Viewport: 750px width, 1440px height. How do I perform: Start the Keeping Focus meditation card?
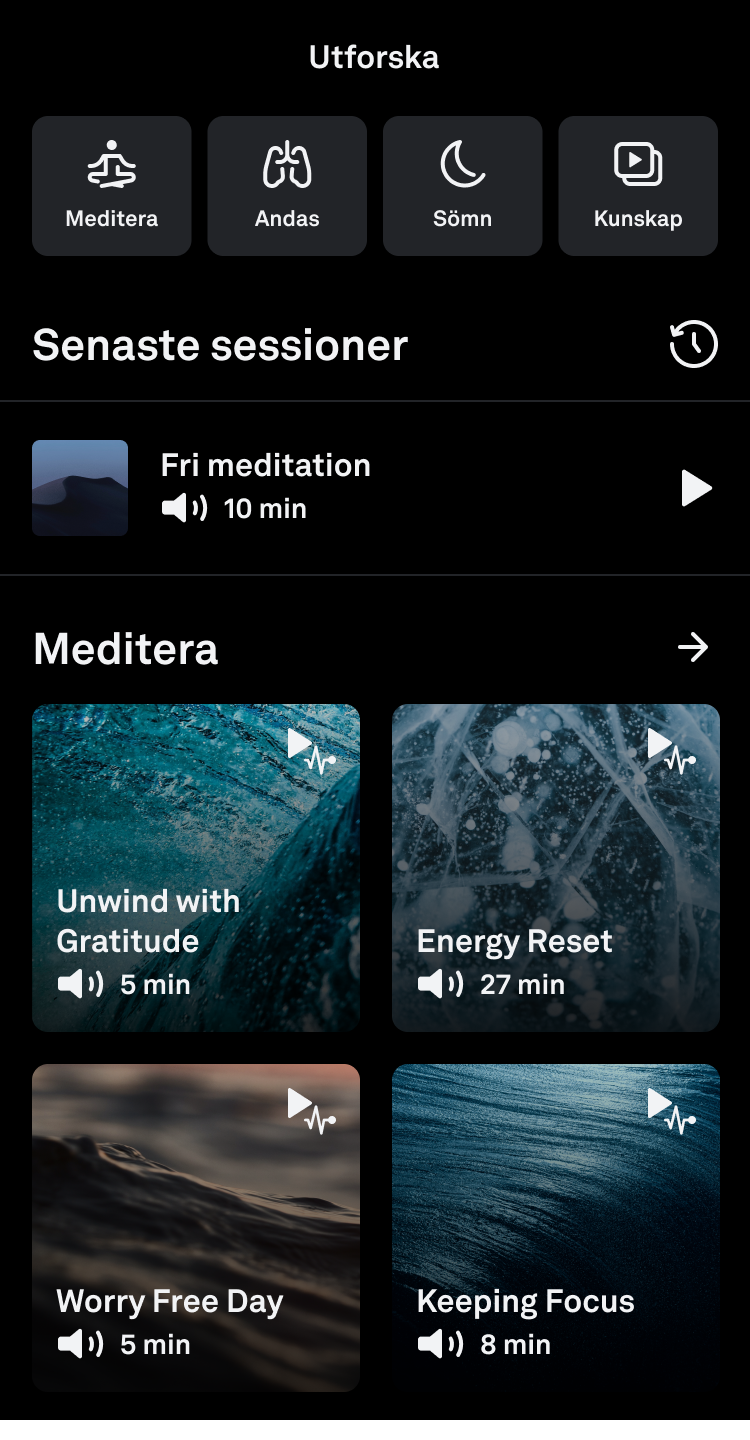[x=556, y=1228]
